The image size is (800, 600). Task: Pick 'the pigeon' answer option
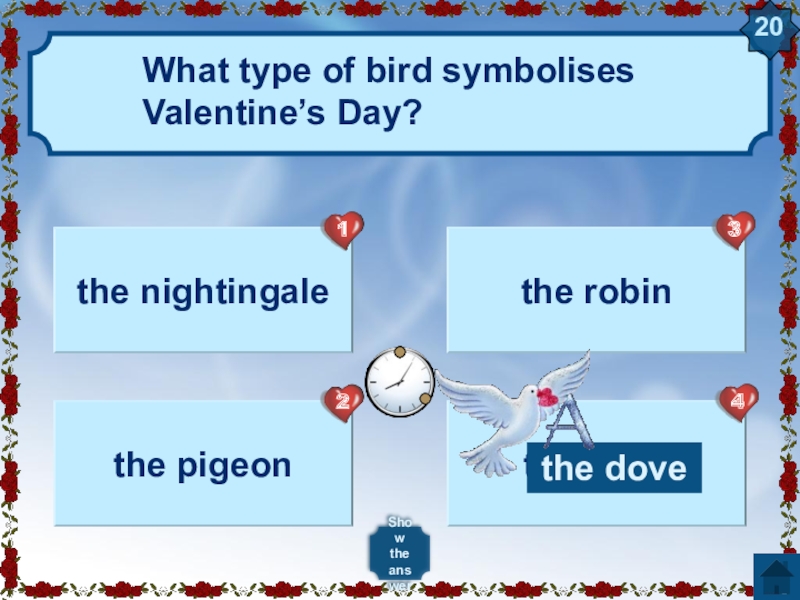pos(203,464)
